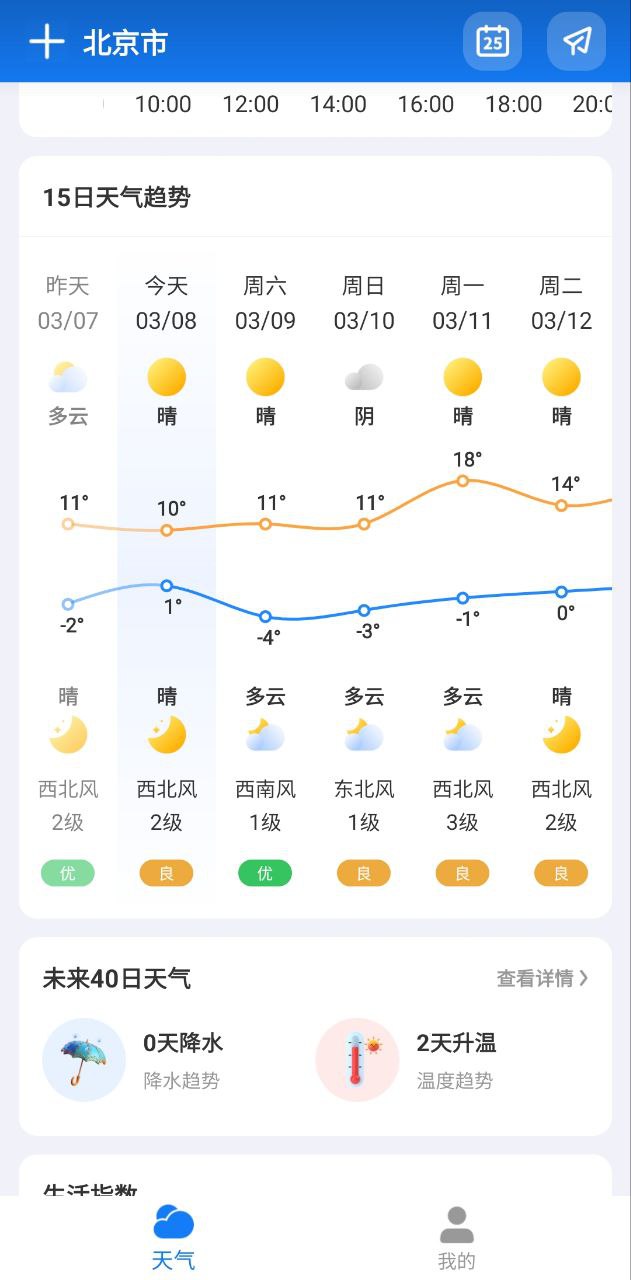
Task: Select the 周六 03/09 forecast column
Action: point(265,304)
